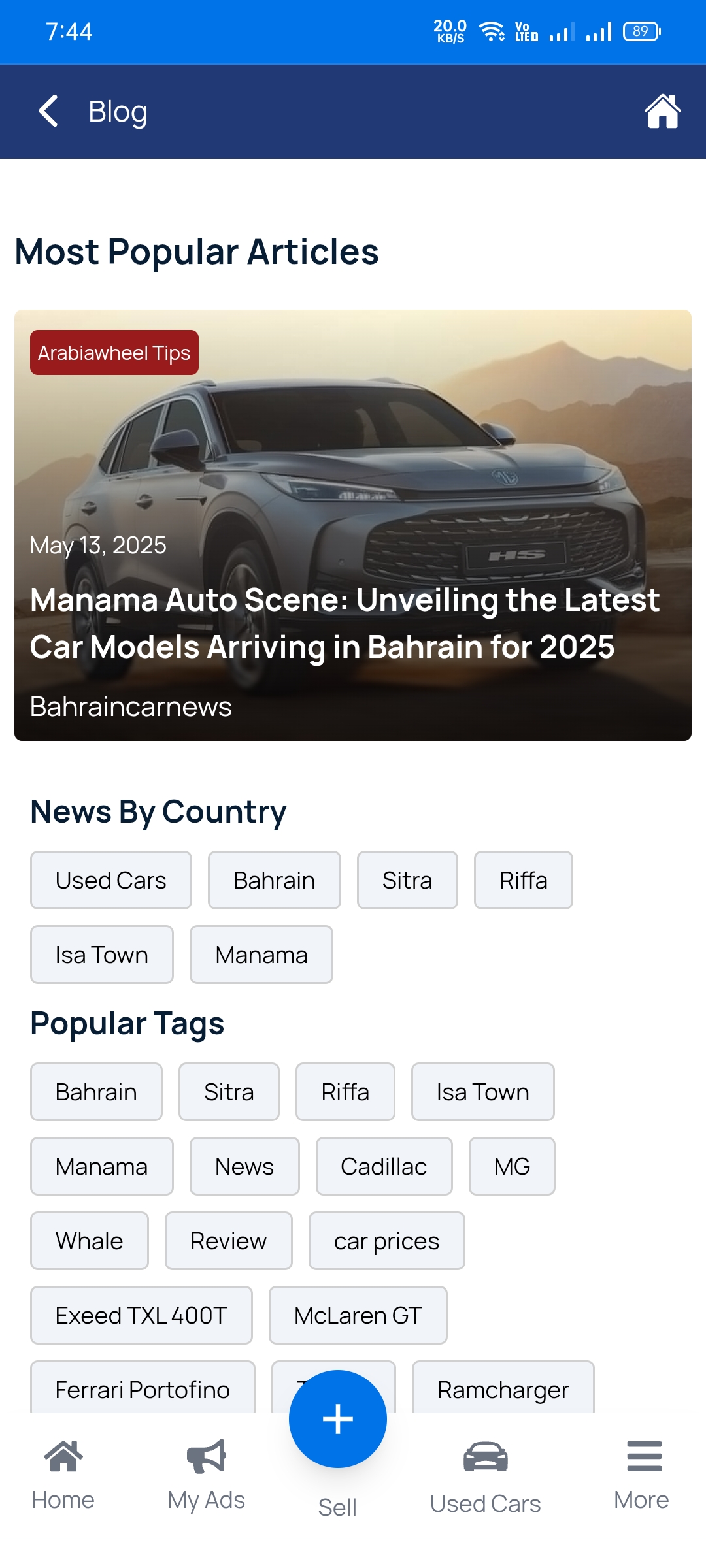This screenshot has height=1568, width=706.
Task: Select the Whale tag
Action: pos(90,1241)
